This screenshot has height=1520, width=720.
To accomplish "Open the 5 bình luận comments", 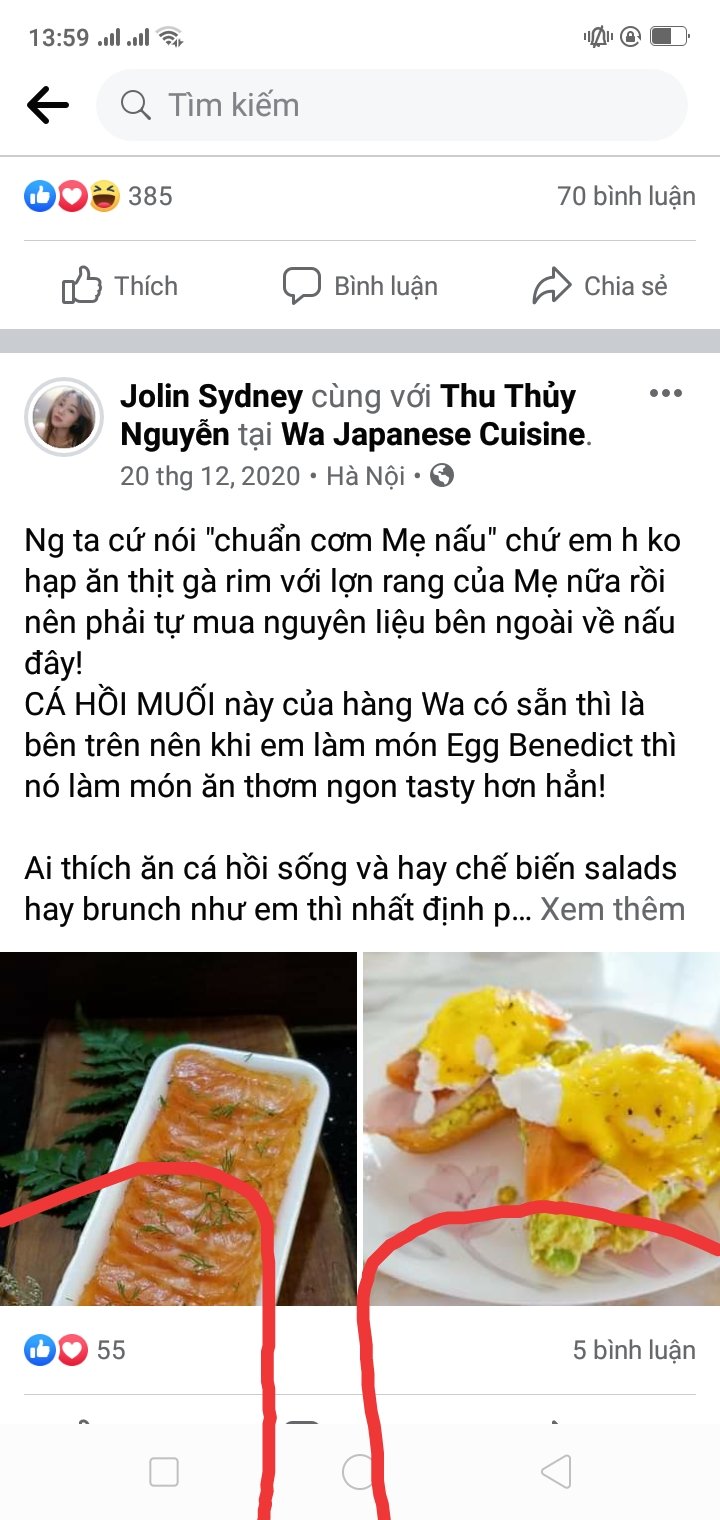I will [x=634, y=1350].
